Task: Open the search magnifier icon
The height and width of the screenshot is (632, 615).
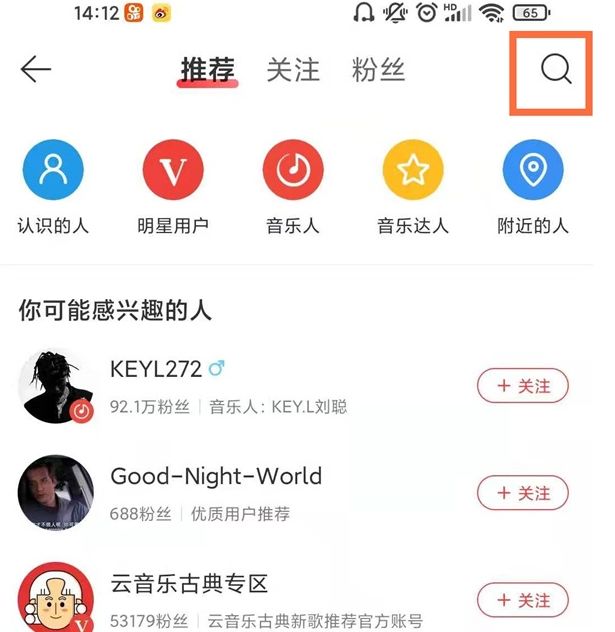Action: [556, 69]
